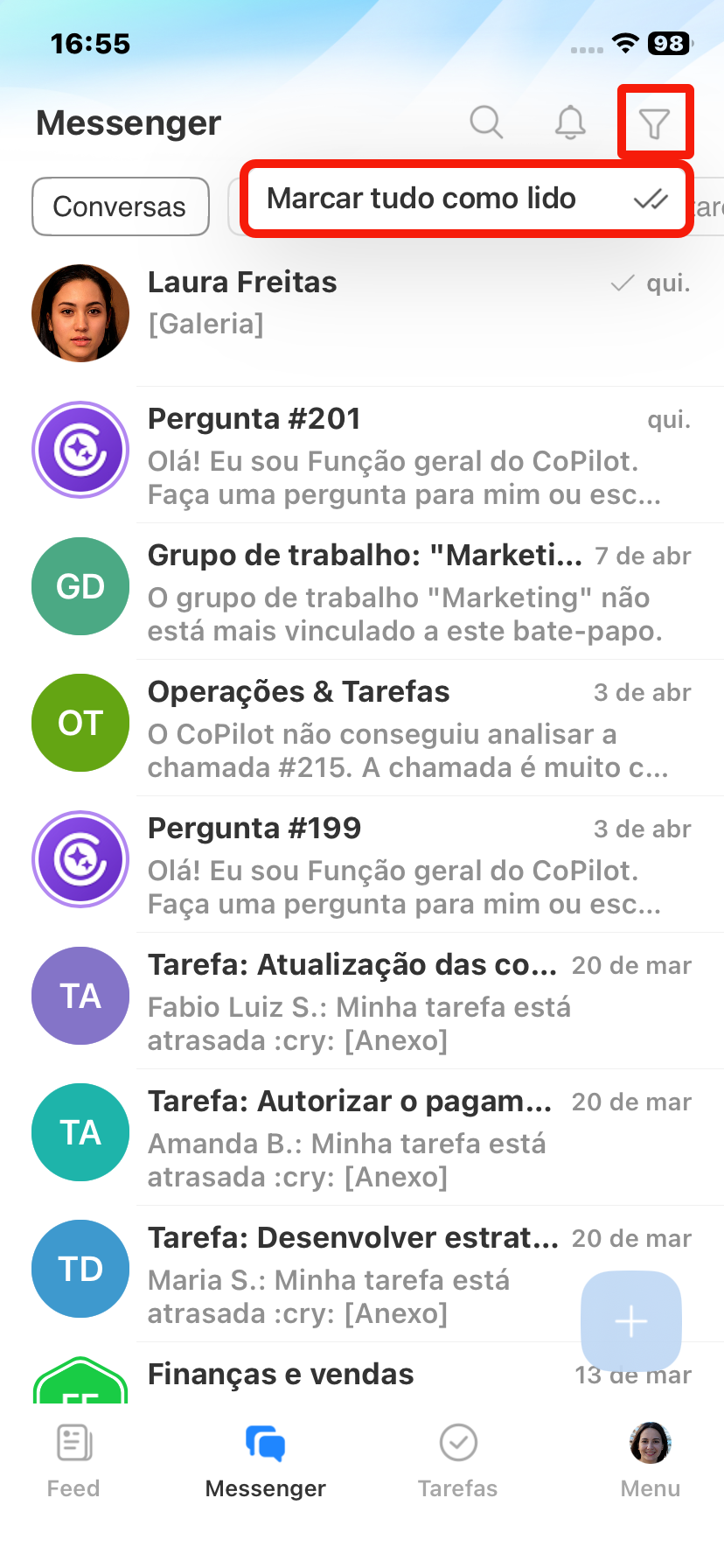Open the Tarefa: Desenvolver estrat... chat
The height and width of the screenshot is (1568, 724).
click(x=350, y=1274)
